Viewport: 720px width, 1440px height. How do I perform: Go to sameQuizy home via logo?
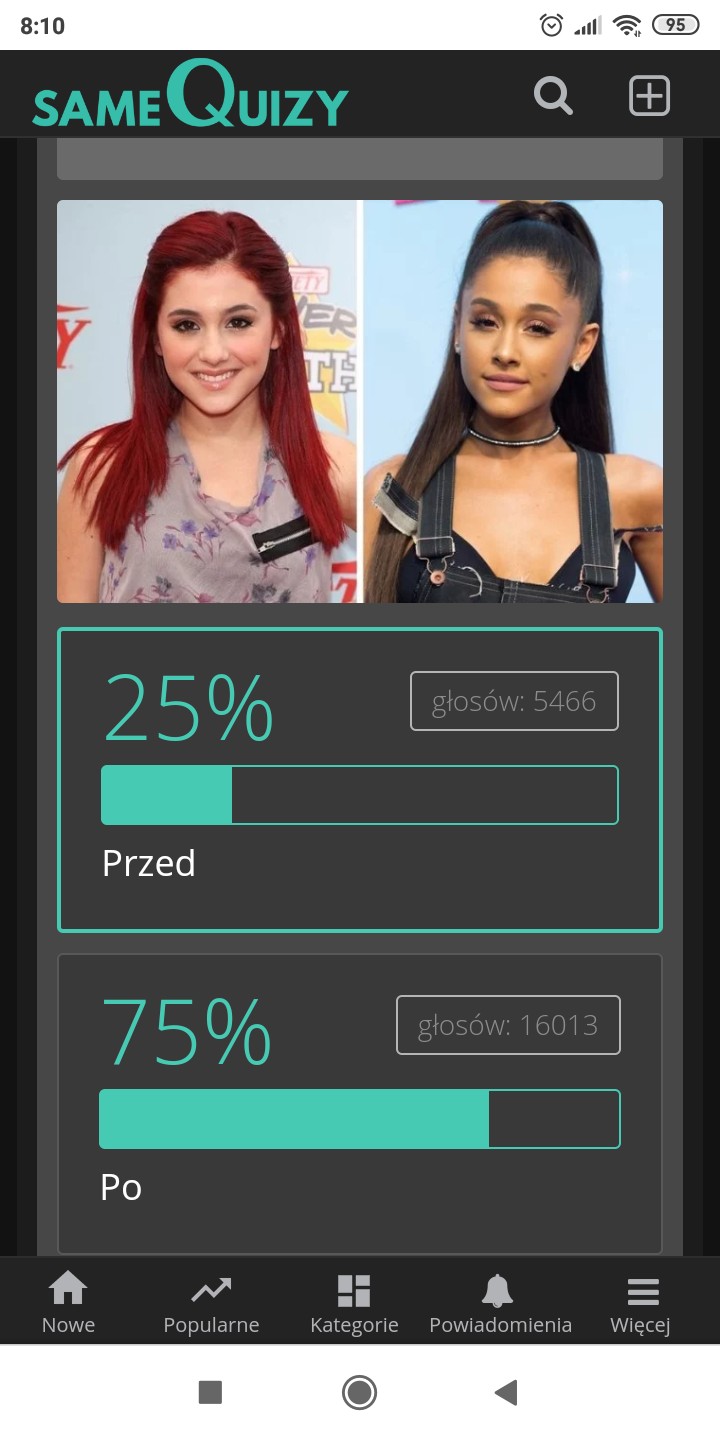pyautogui.click(x=190, y=96)
